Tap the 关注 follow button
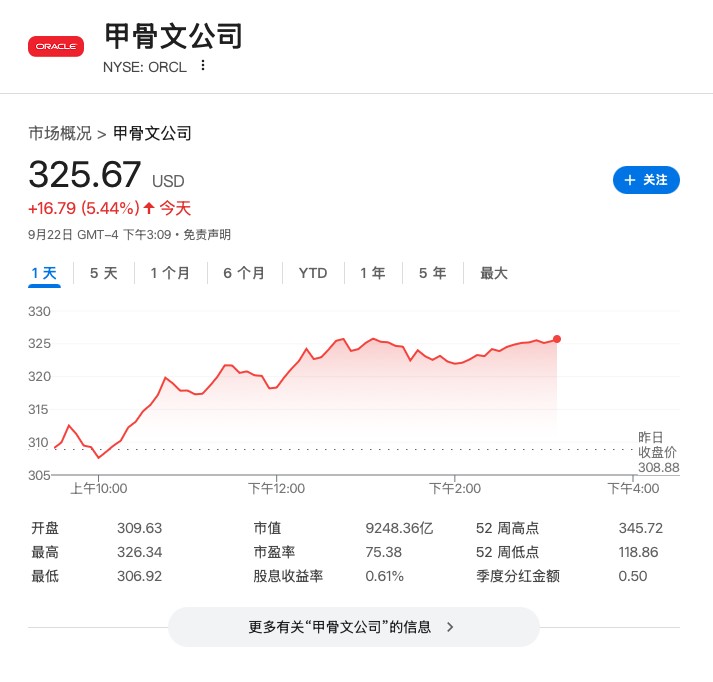This screenshot has height=682, width=713. point(646,180)
